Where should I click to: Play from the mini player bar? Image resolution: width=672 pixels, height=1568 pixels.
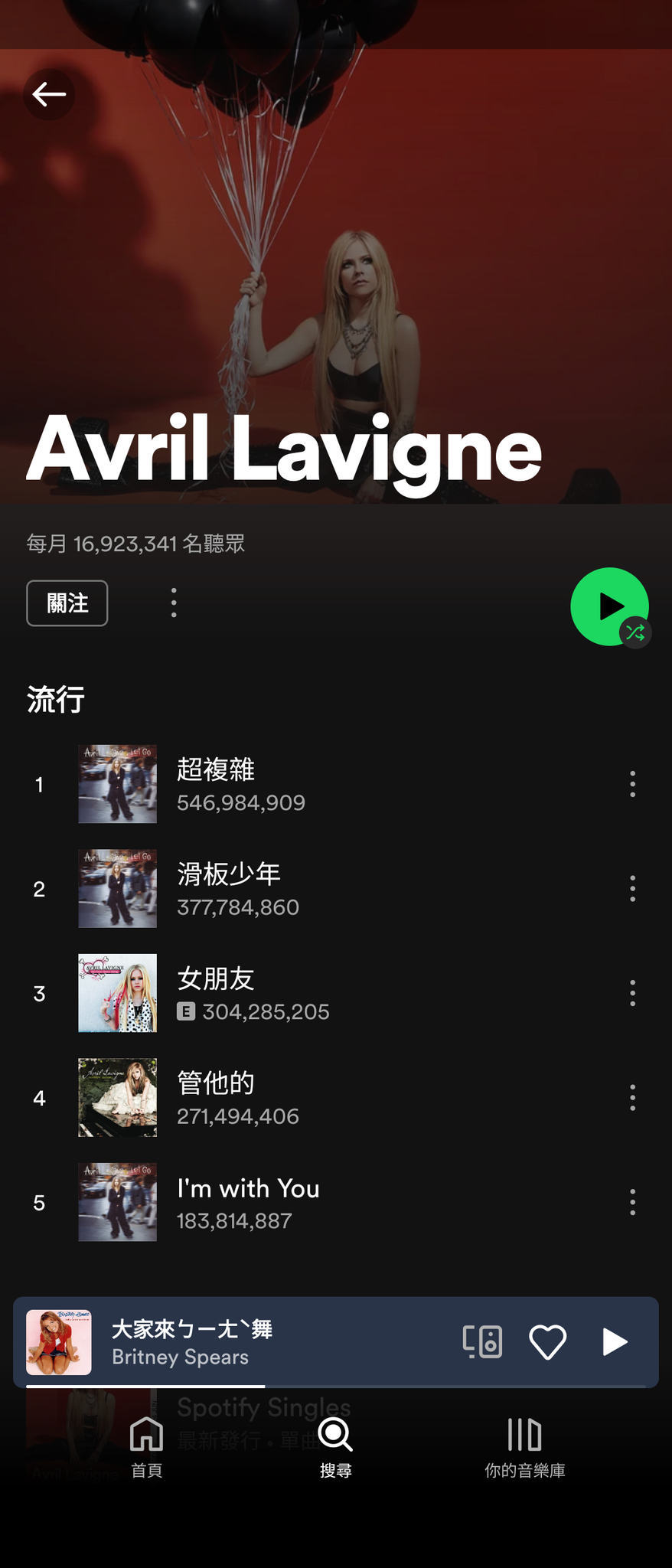click(613, 1341)
